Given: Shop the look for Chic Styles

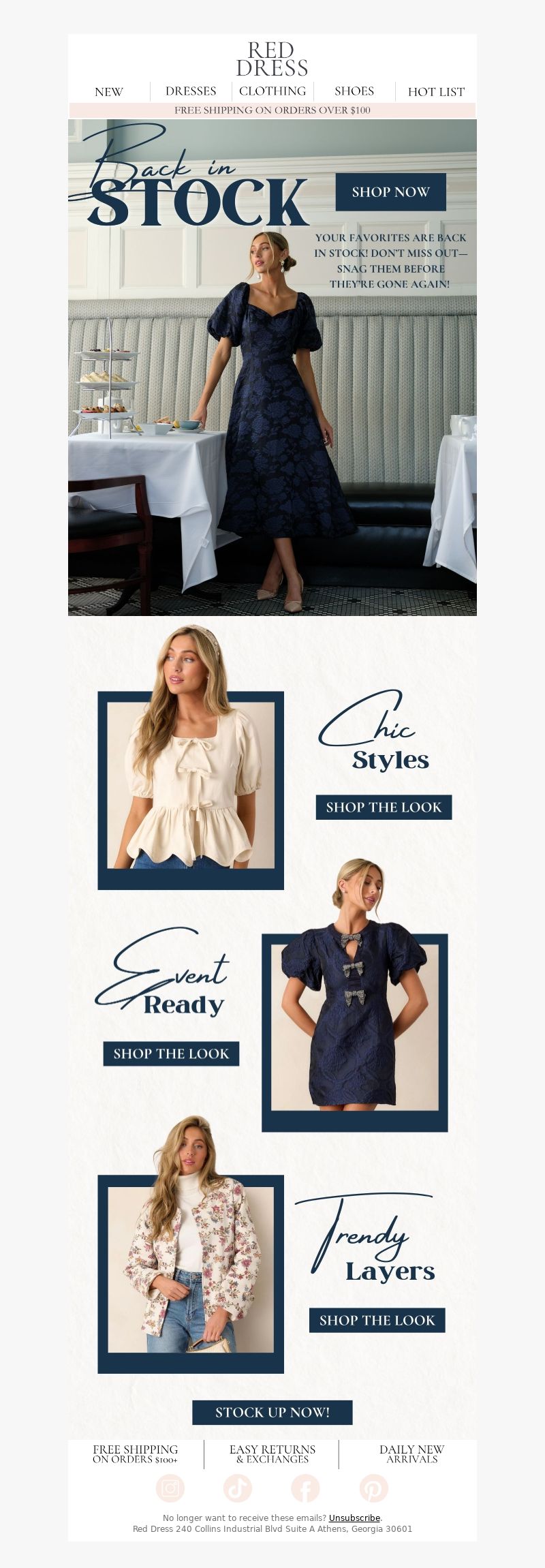Looking at the screenshot, I should point(384,808).
